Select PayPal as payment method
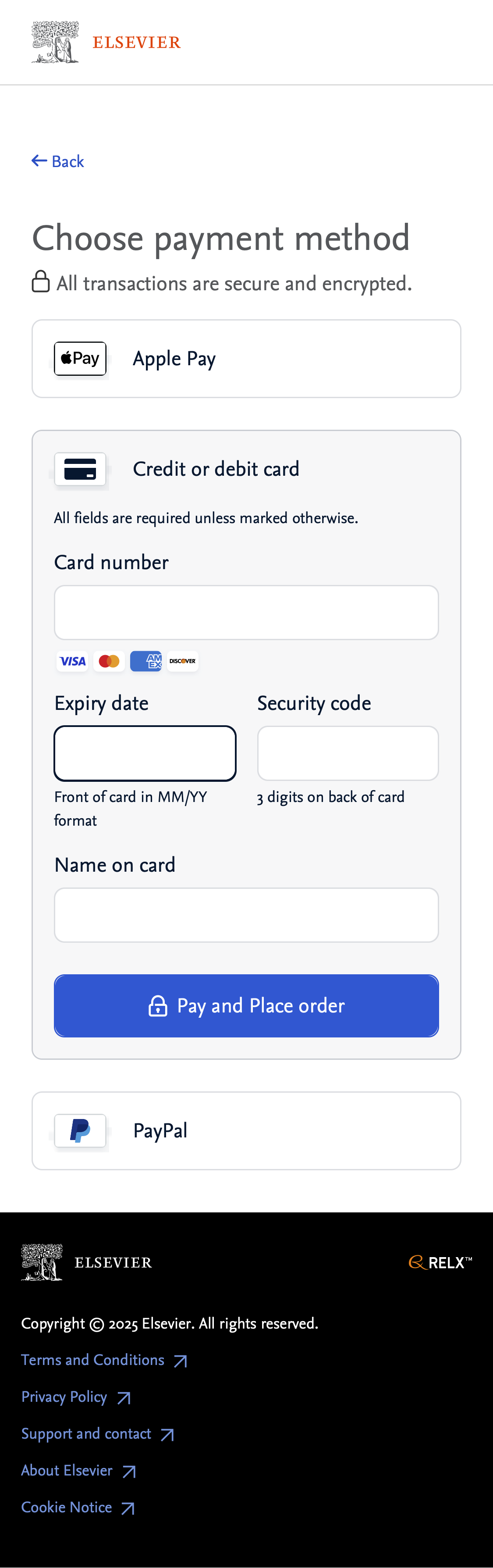 pos(246,1130)
